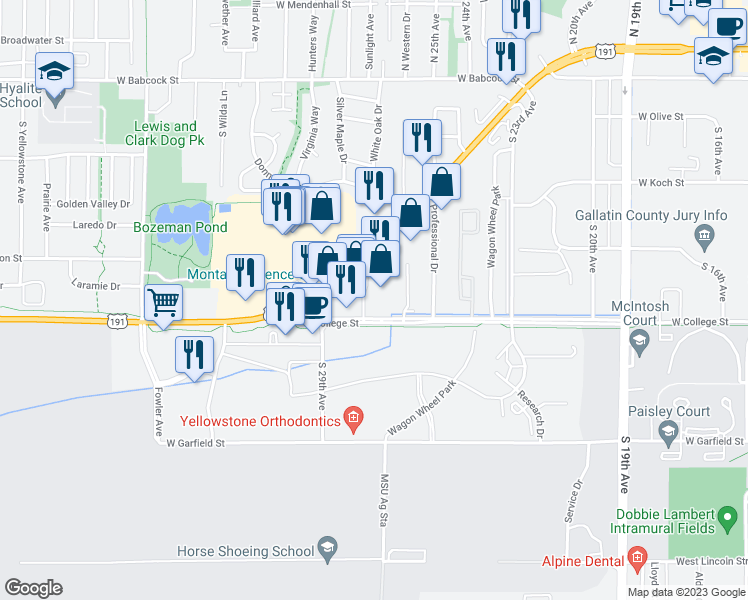Select the school marker beside Hyalite School
This screenshot has height=600, width=748.
[x=54, y=71]
